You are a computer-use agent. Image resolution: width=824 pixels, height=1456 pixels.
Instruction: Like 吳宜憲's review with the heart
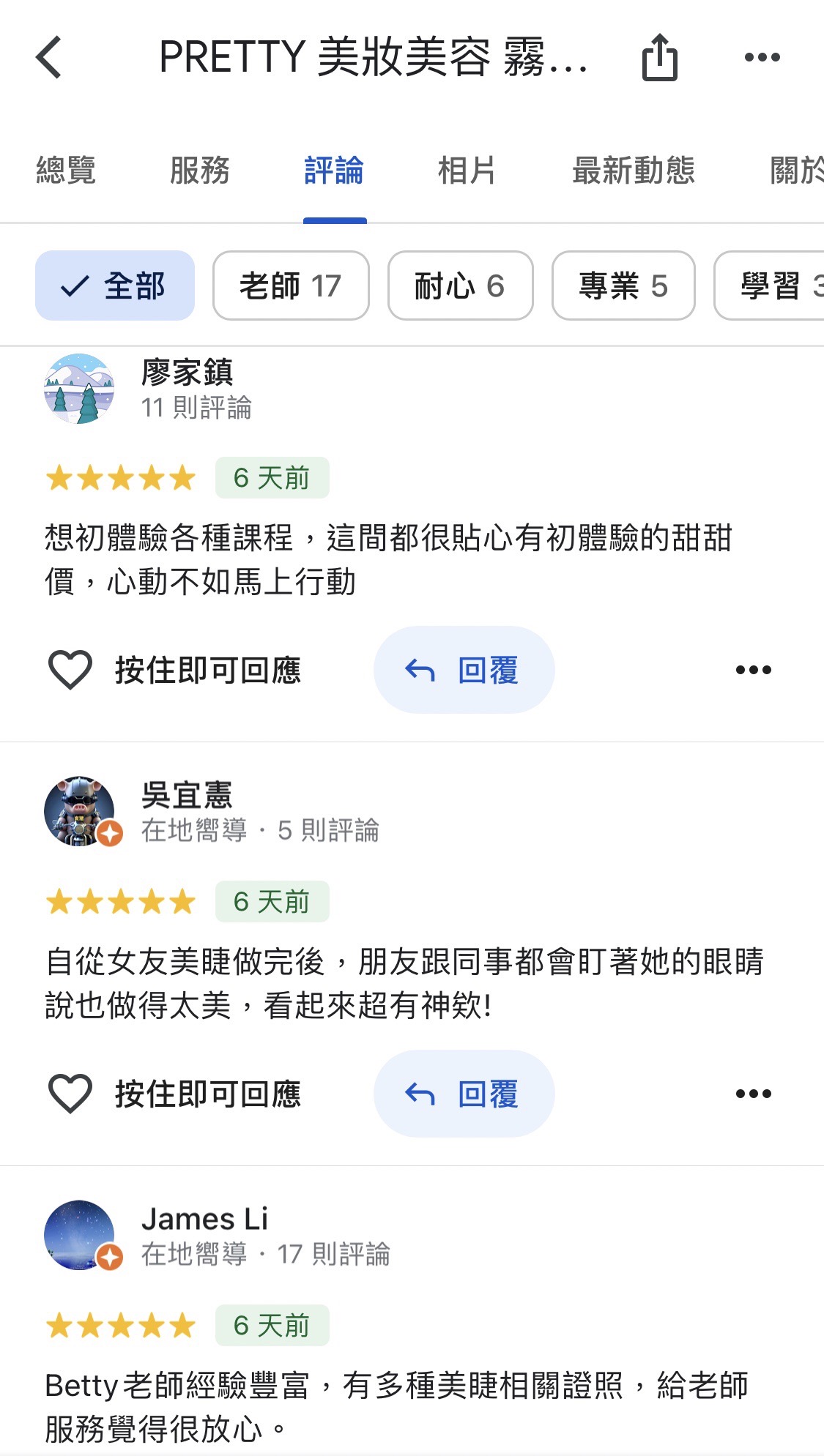tap(70, 1094)
